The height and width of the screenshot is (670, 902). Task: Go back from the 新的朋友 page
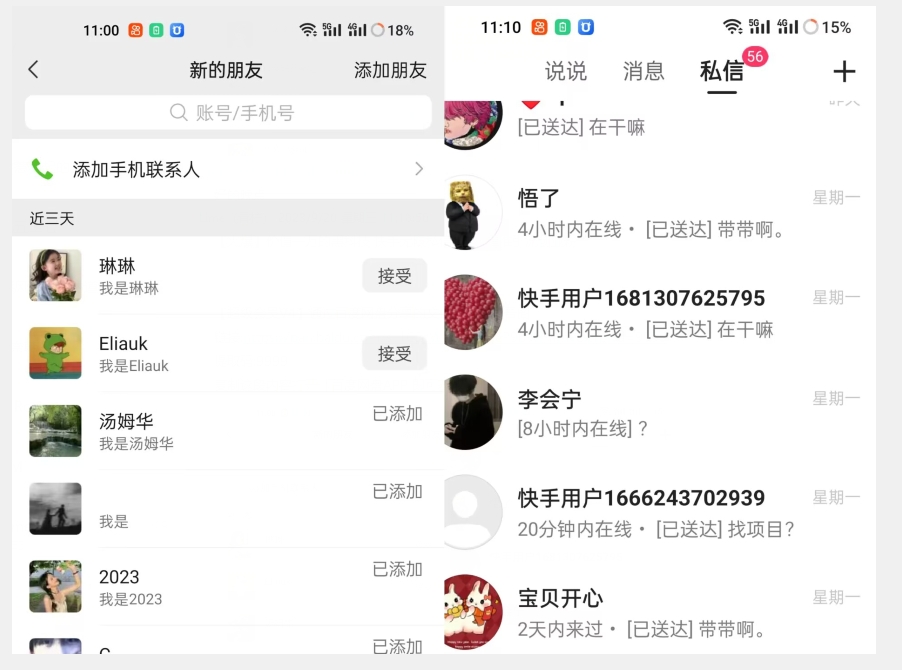[33, 70]
